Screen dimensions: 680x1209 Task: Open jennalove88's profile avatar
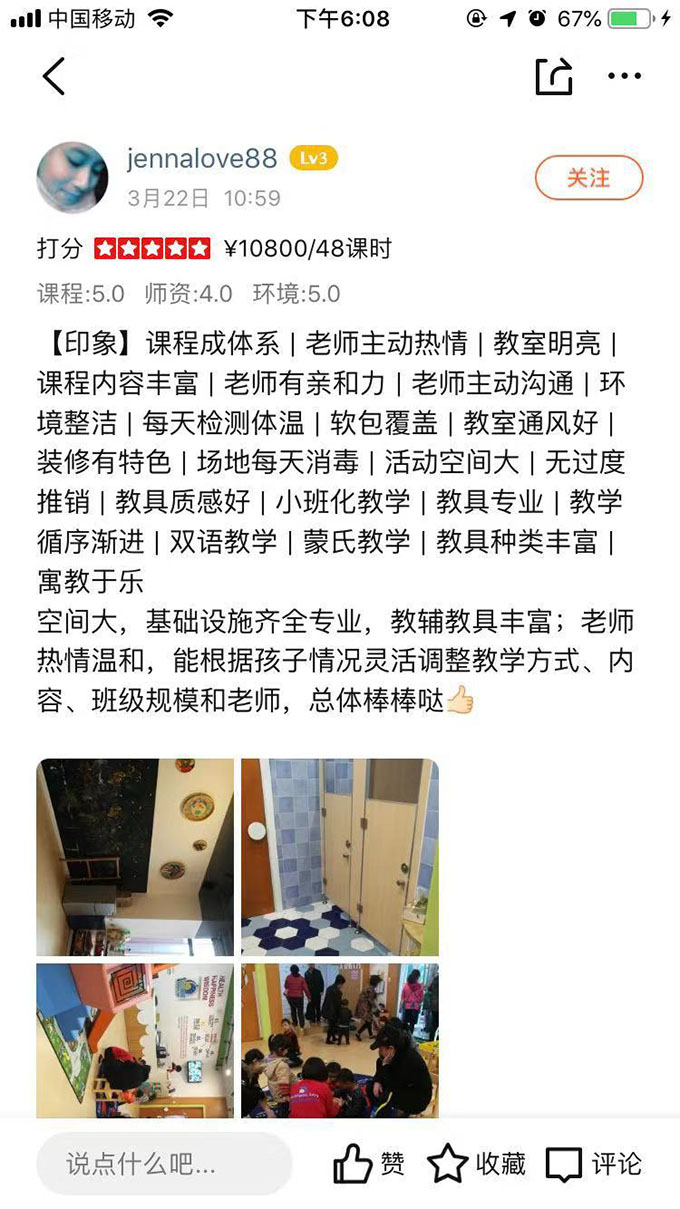click(x=72, y=177)
